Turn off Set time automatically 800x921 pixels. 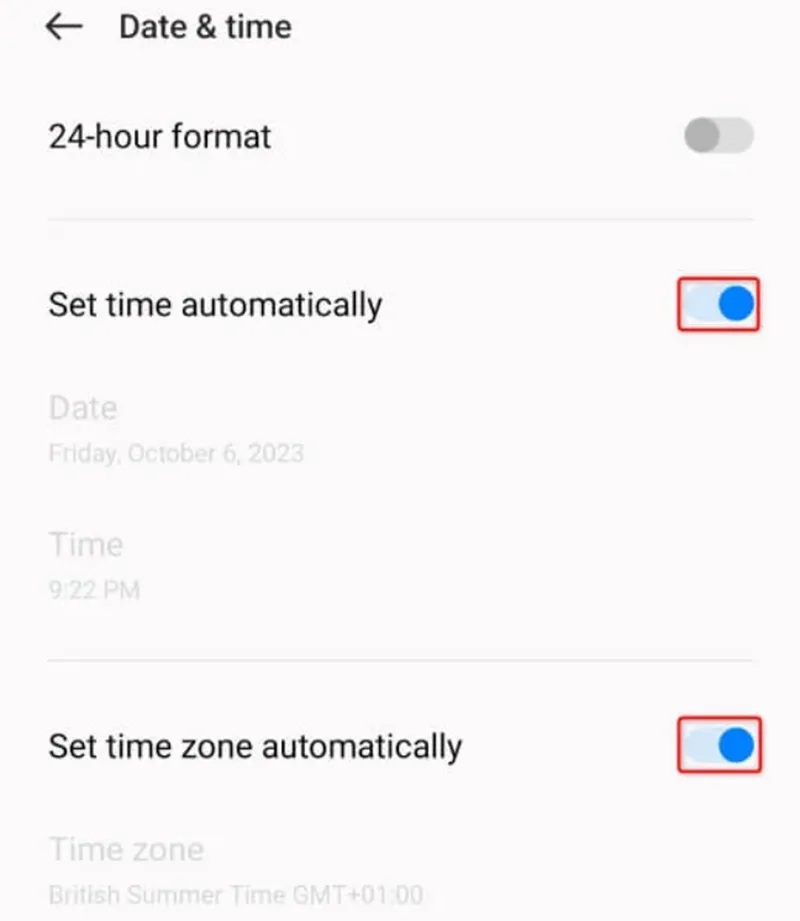click(719, 304)
